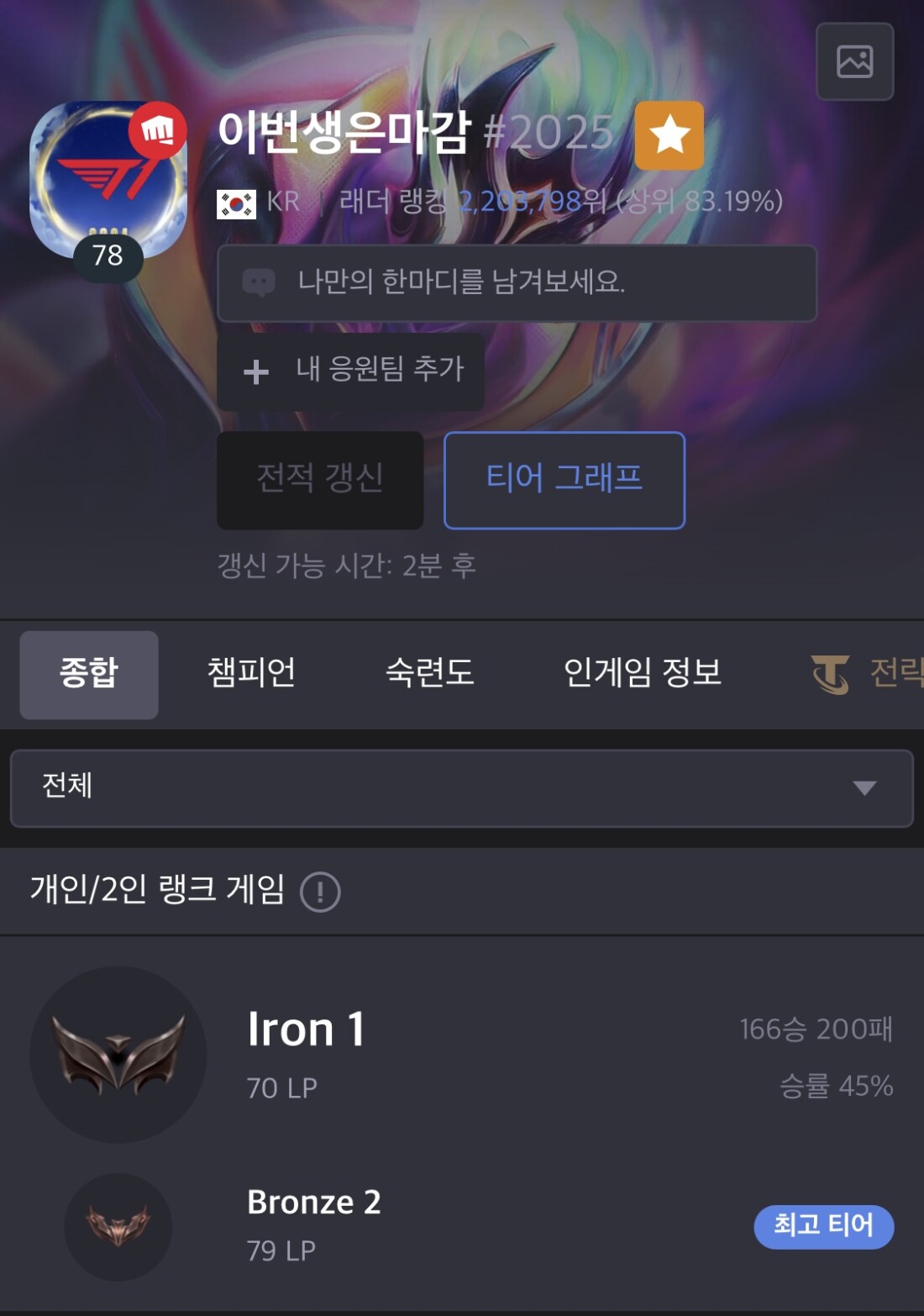Image resolution: width=924 pixels, height=1316 pixels.
Task: Tap the 나만의 한마디 message field
Action: click(517, 283)
